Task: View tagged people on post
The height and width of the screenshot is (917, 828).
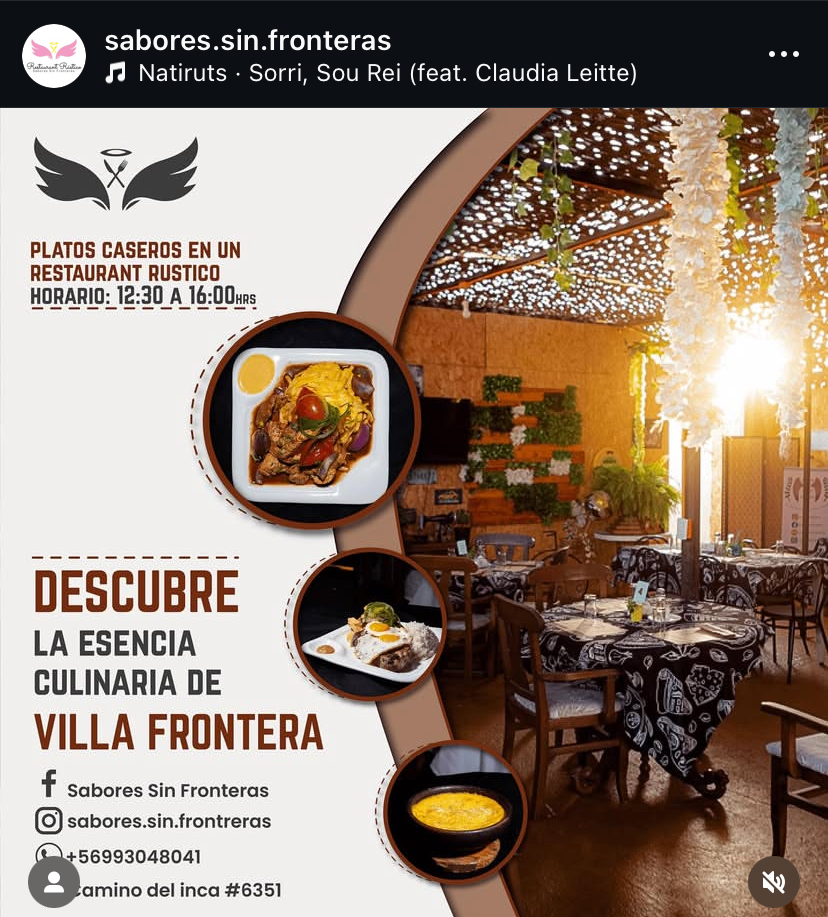Action: click(54, 881)
